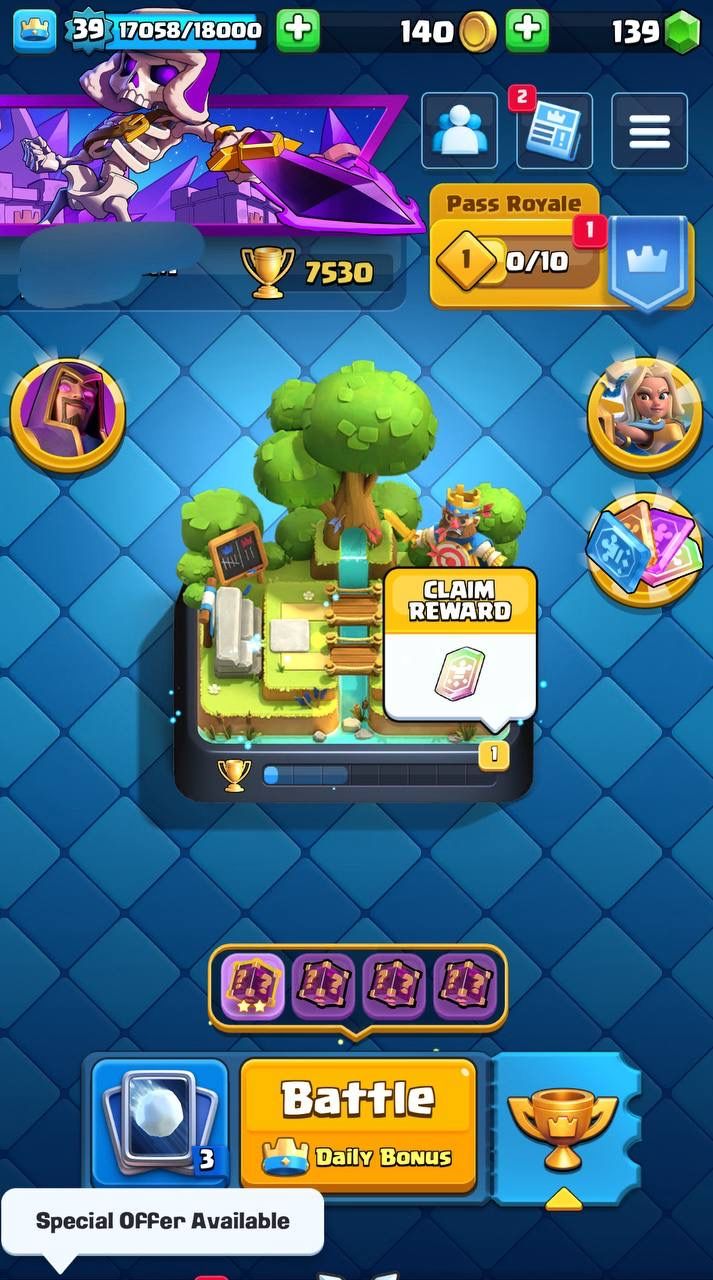Add experience with the first plus button

(x=297, y=31)
